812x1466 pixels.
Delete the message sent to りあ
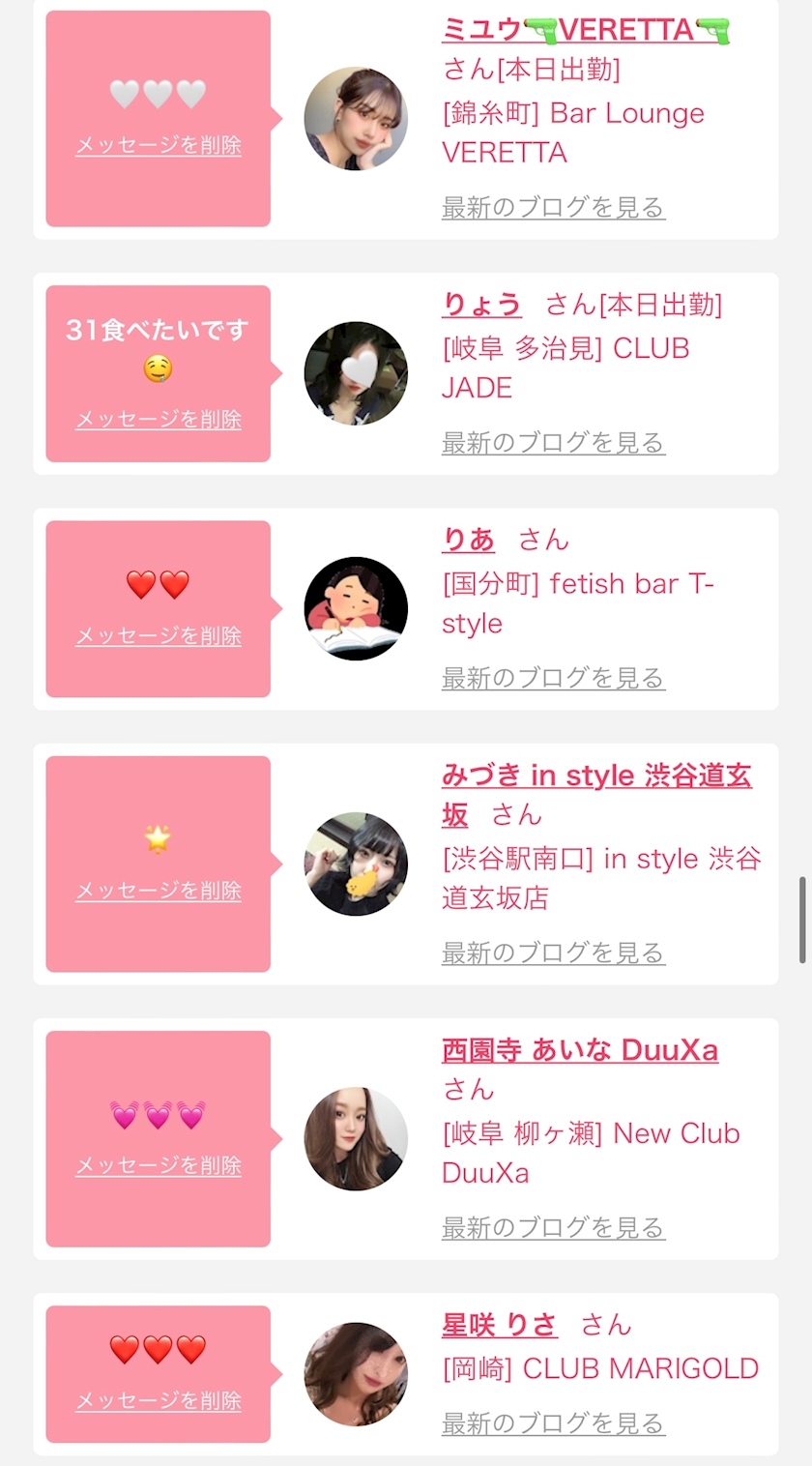coord(159,636)
